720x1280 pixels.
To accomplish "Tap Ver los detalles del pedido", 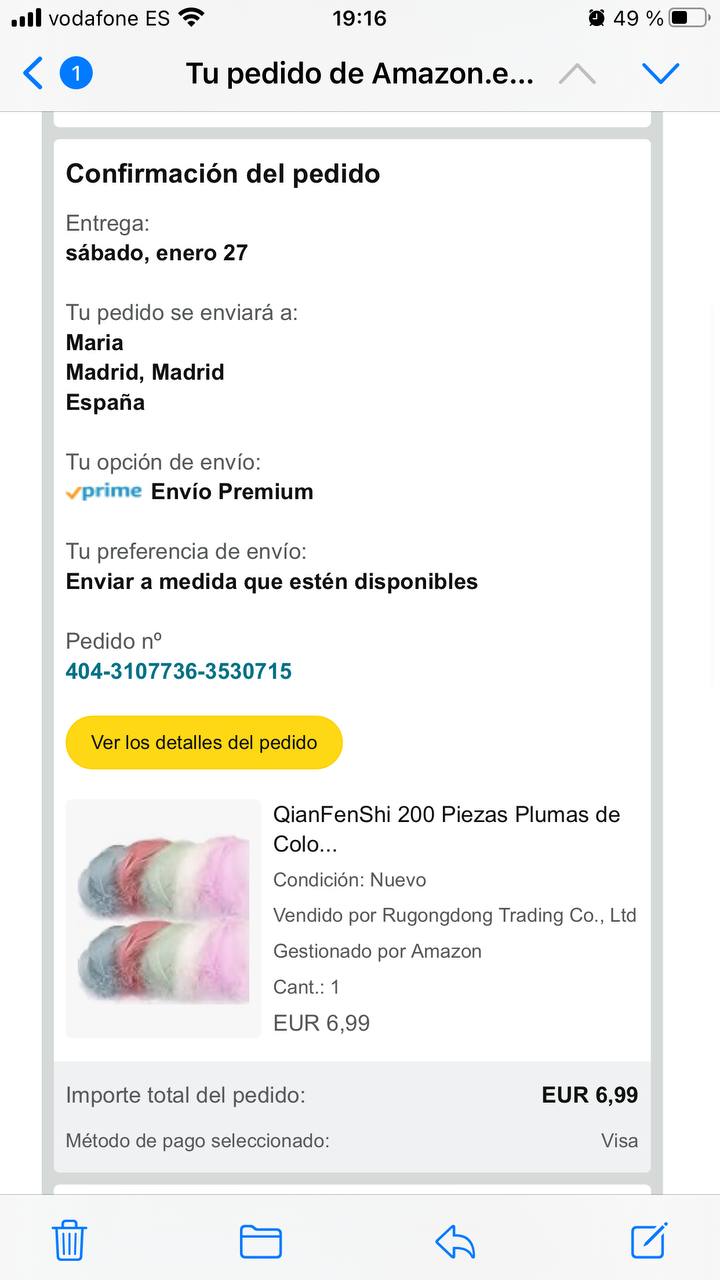I will tap(204, 742).
